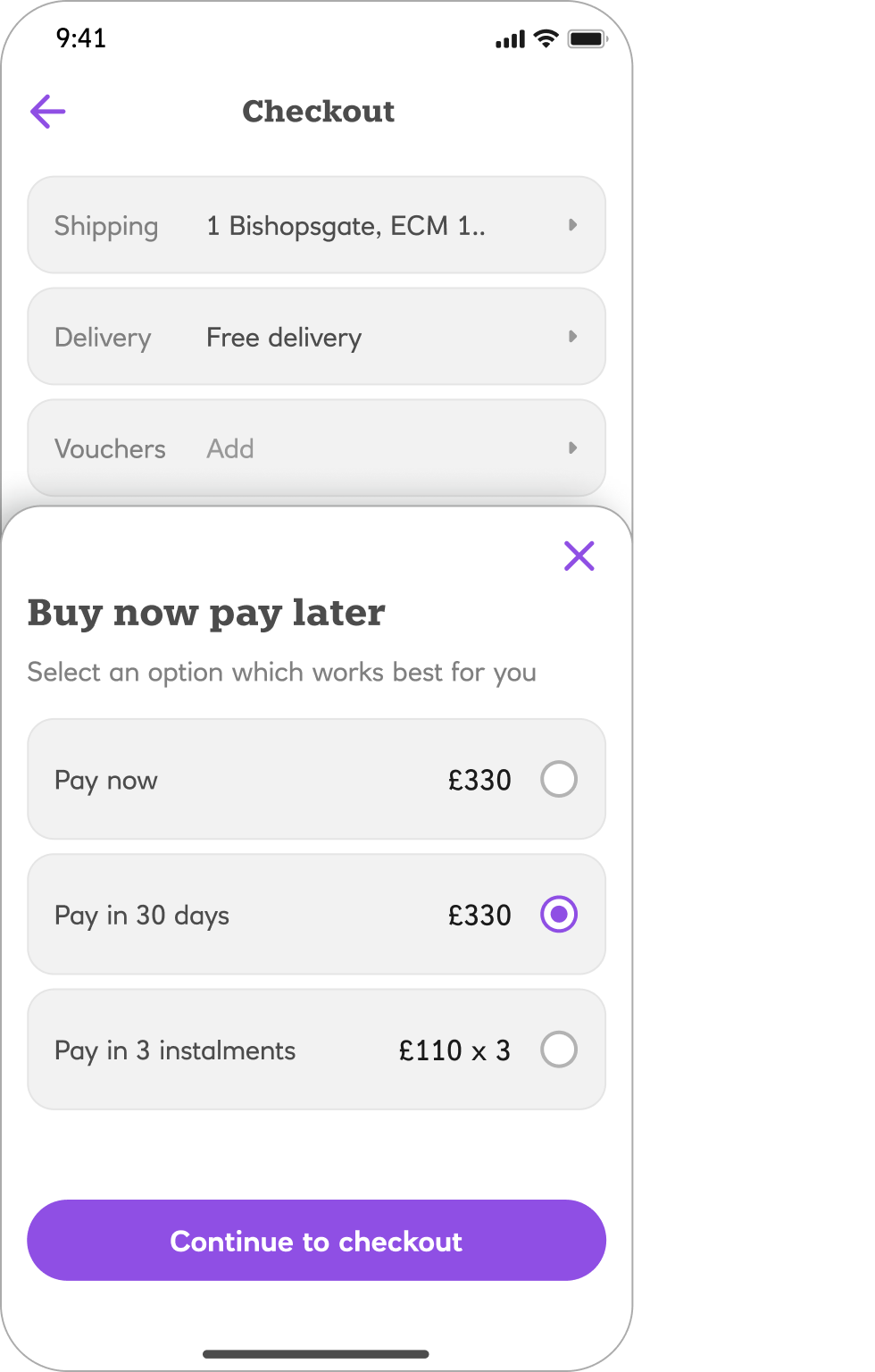This screenshot has width=875, height=1372.
Task: Close the Buy now pay later sheet
Action: [579, 556]
